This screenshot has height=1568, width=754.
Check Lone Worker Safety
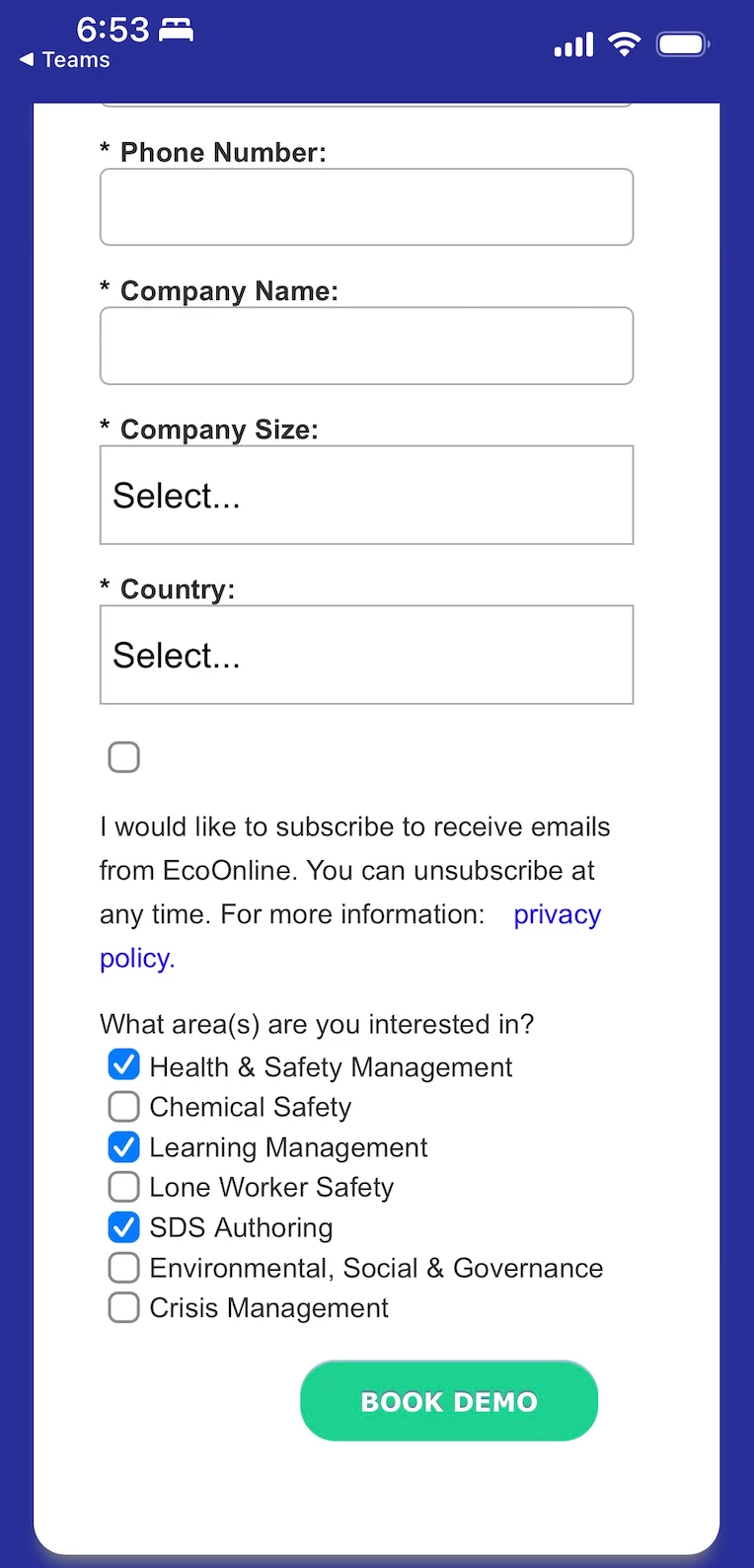123,1186
